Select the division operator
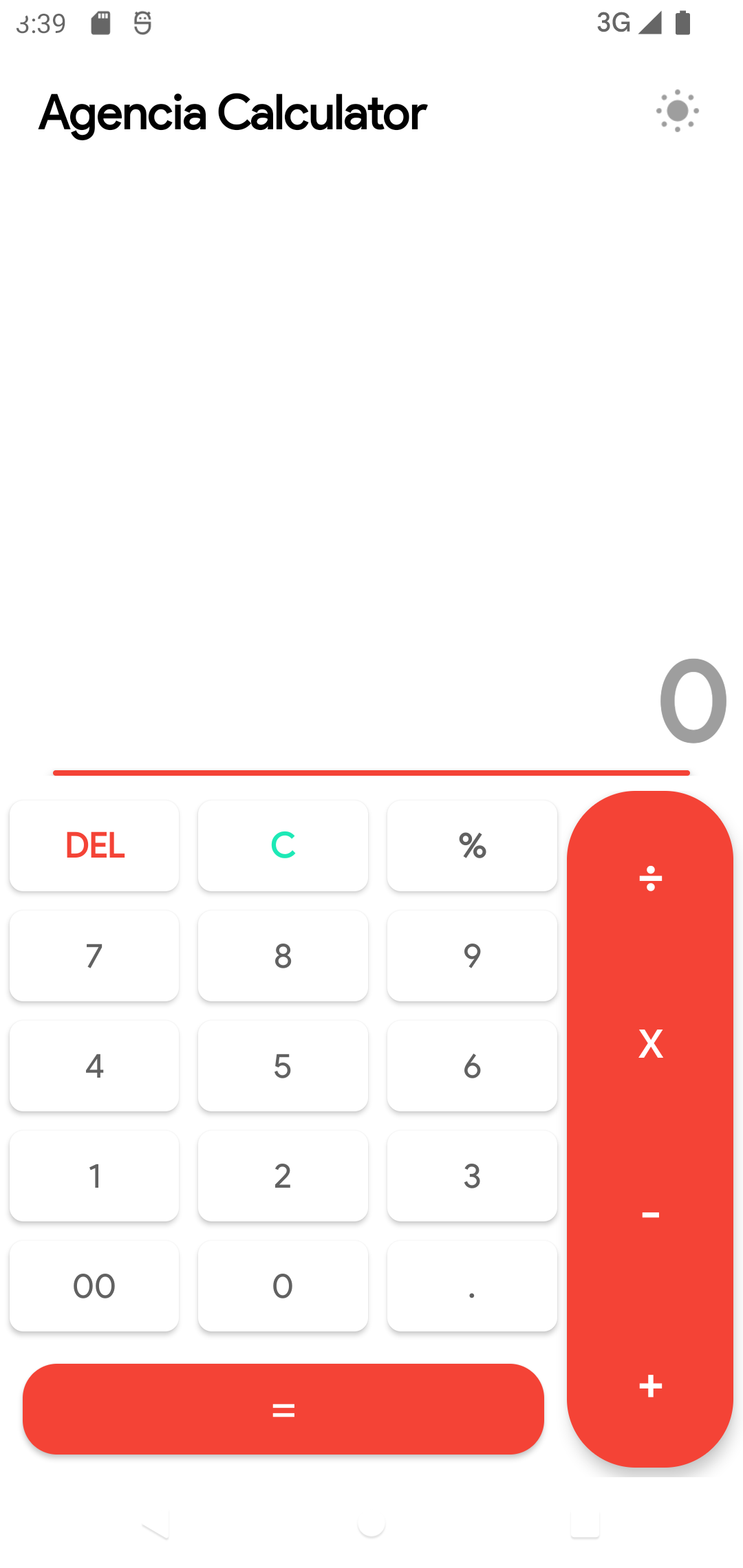Screen dimensions: 743x1568 (650, 878)
